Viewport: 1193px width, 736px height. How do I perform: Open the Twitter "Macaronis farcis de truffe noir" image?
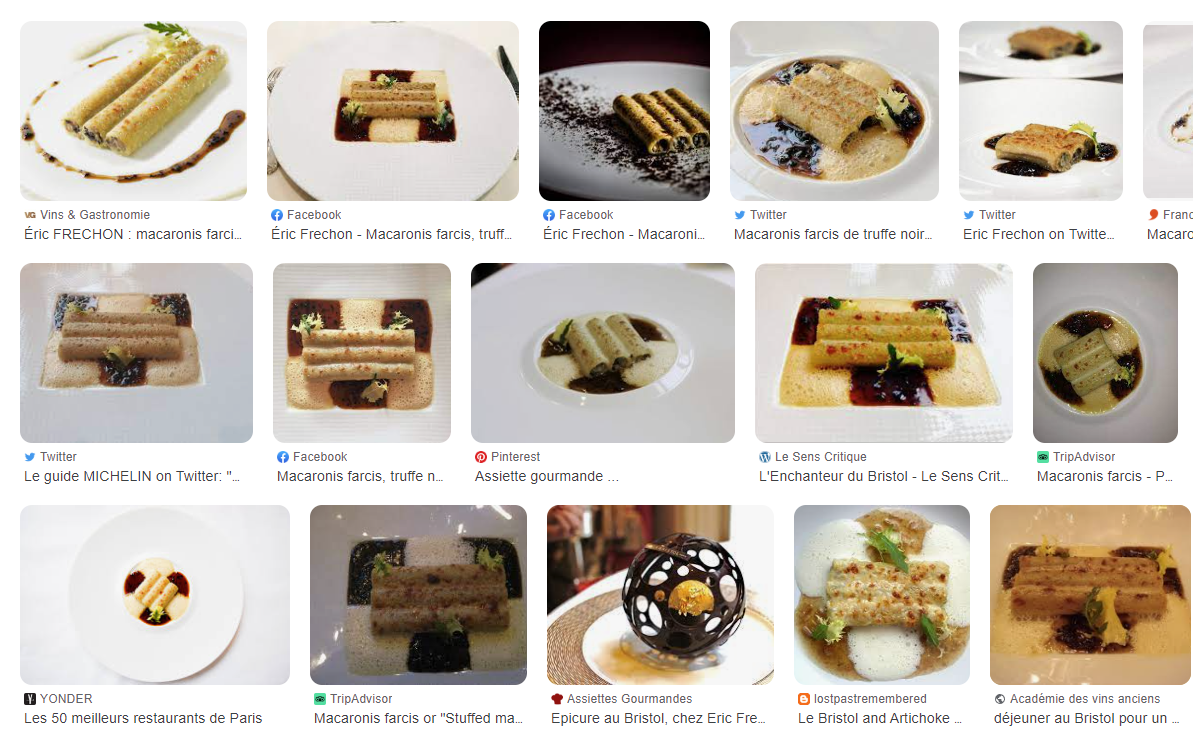click(x=834, y=111)
